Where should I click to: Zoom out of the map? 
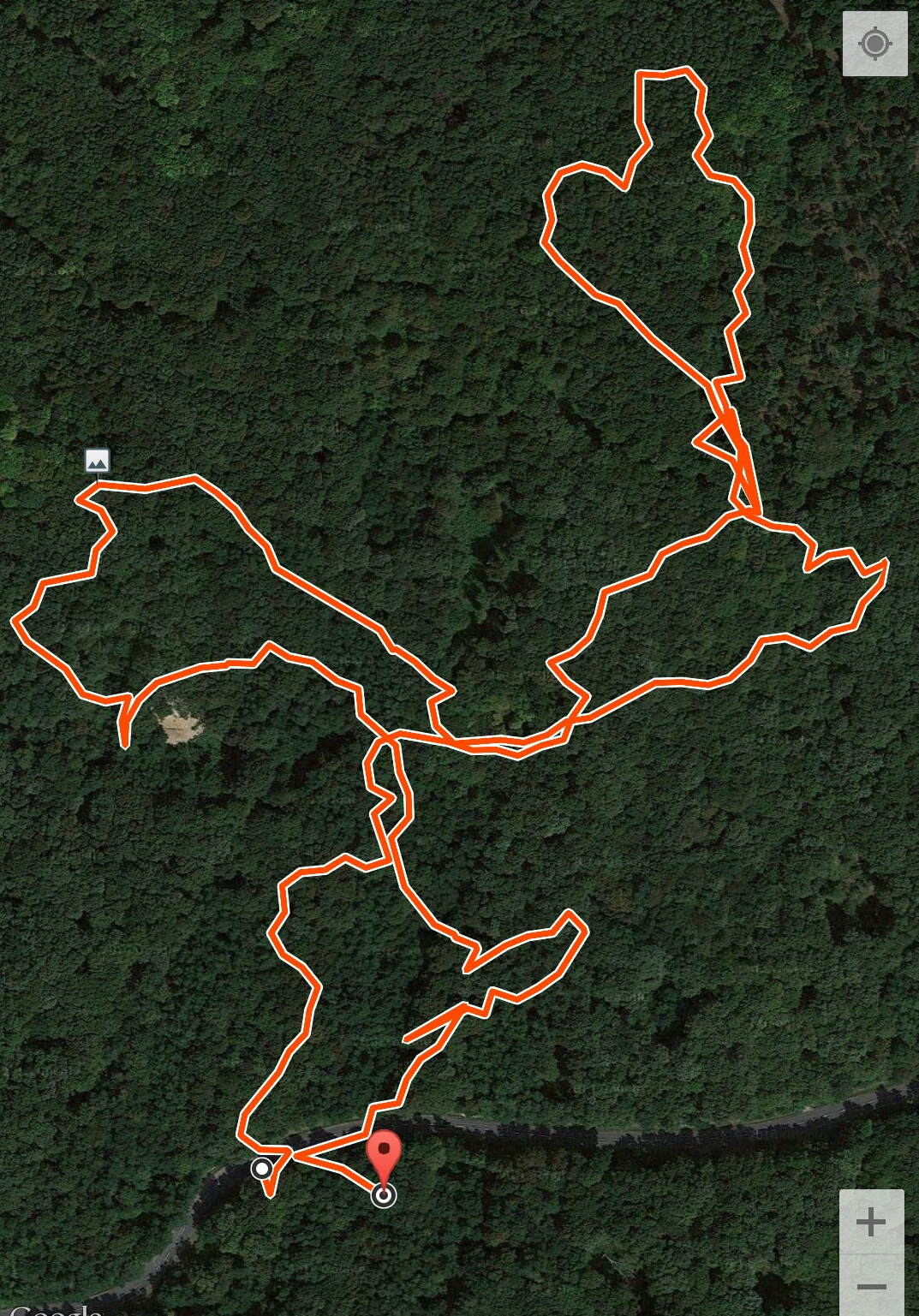click(871, 1287)
